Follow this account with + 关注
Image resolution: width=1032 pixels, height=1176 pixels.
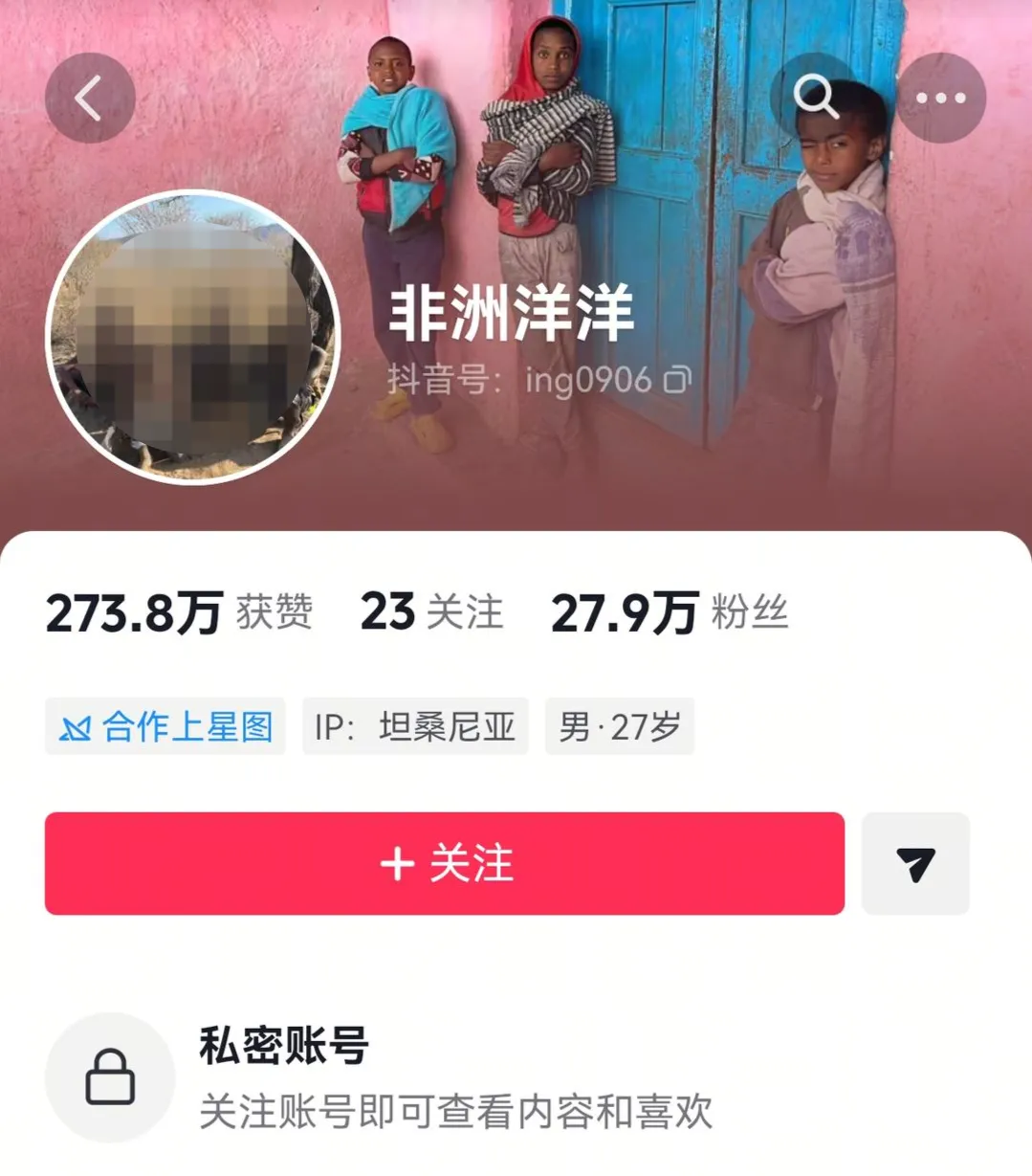click(x=445, y=864)
